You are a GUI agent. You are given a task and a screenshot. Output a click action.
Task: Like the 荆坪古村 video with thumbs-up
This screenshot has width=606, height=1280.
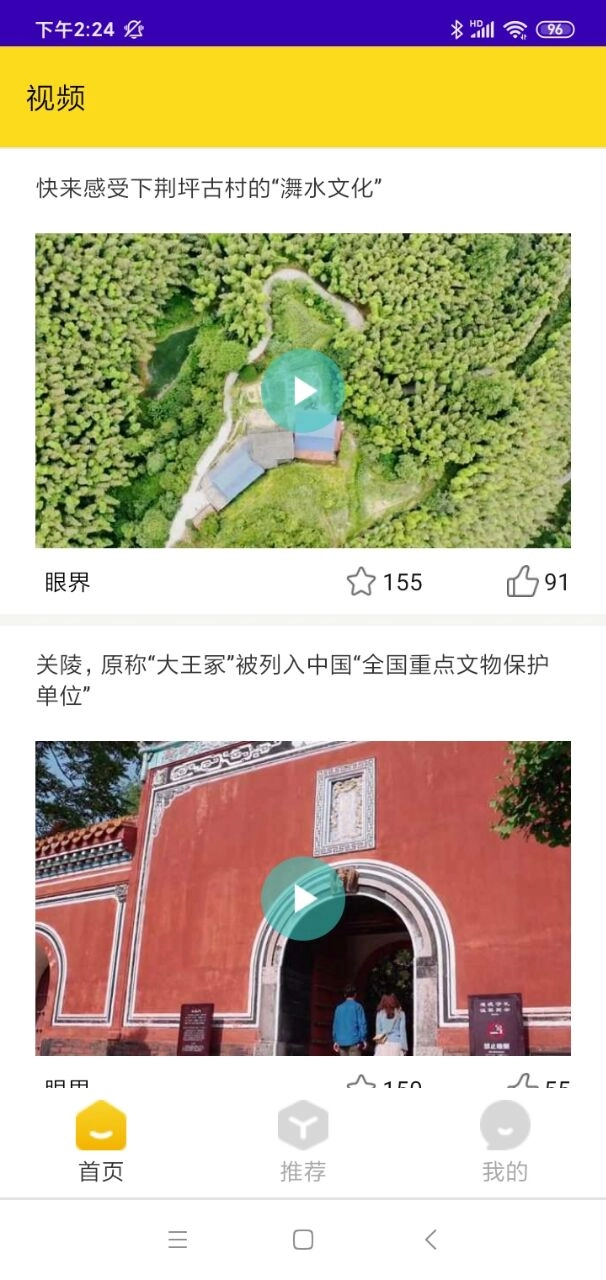[x=522, y=581]
